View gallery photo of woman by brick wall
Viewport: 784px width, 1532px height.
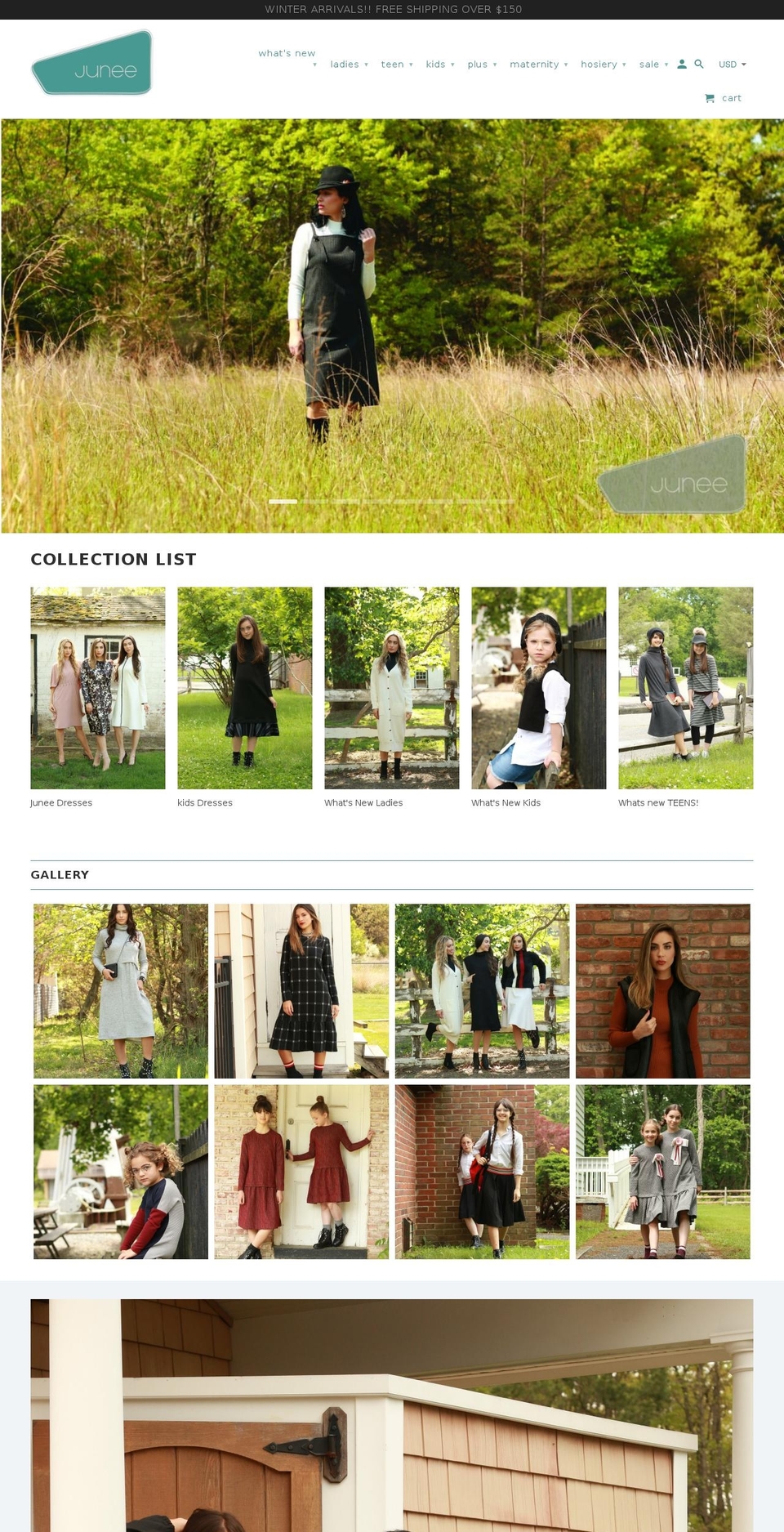663,991
